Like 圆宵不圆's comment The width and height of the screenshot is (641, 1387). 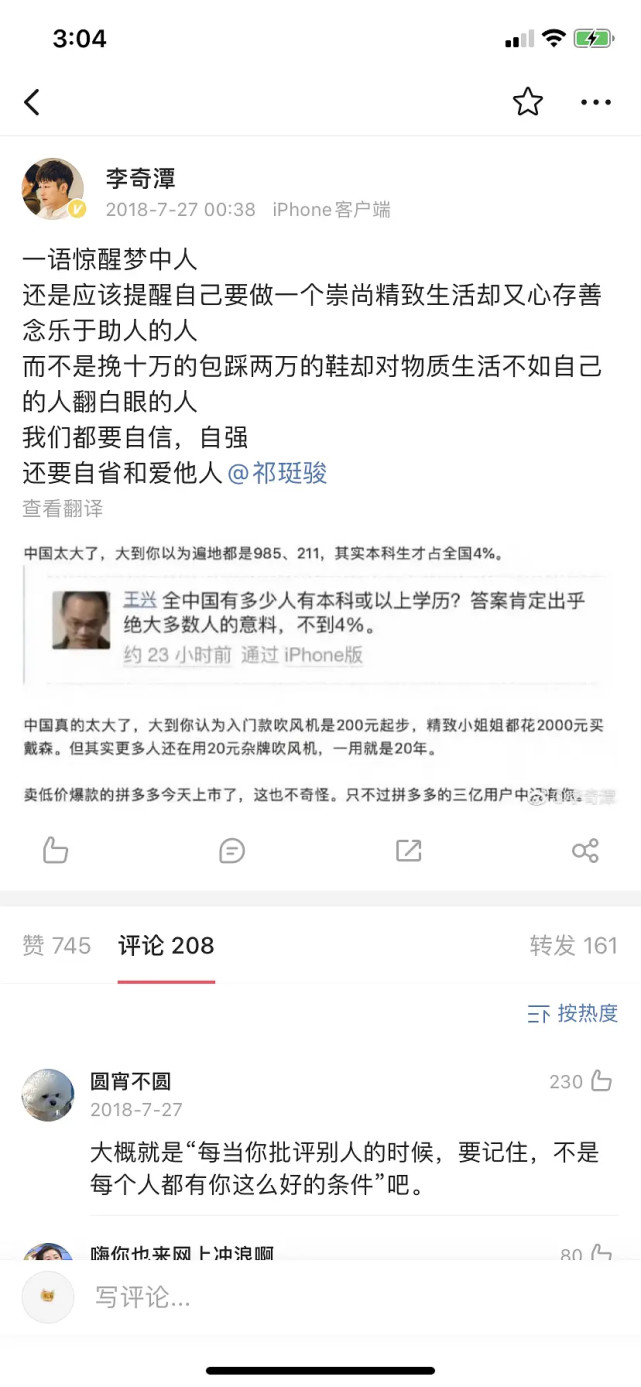[601, 1081]
